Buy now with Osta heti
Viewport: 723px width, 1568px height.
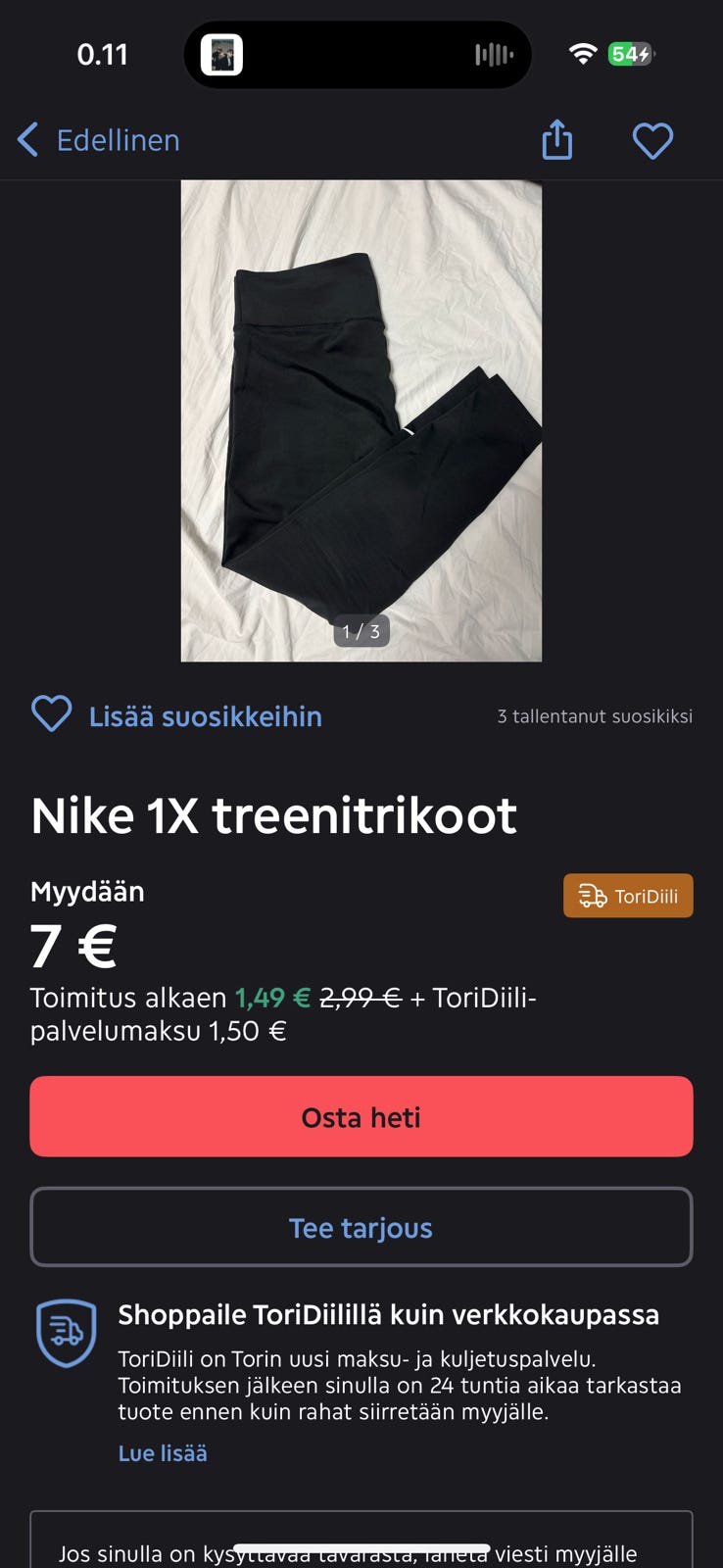tap(361, 1117)
